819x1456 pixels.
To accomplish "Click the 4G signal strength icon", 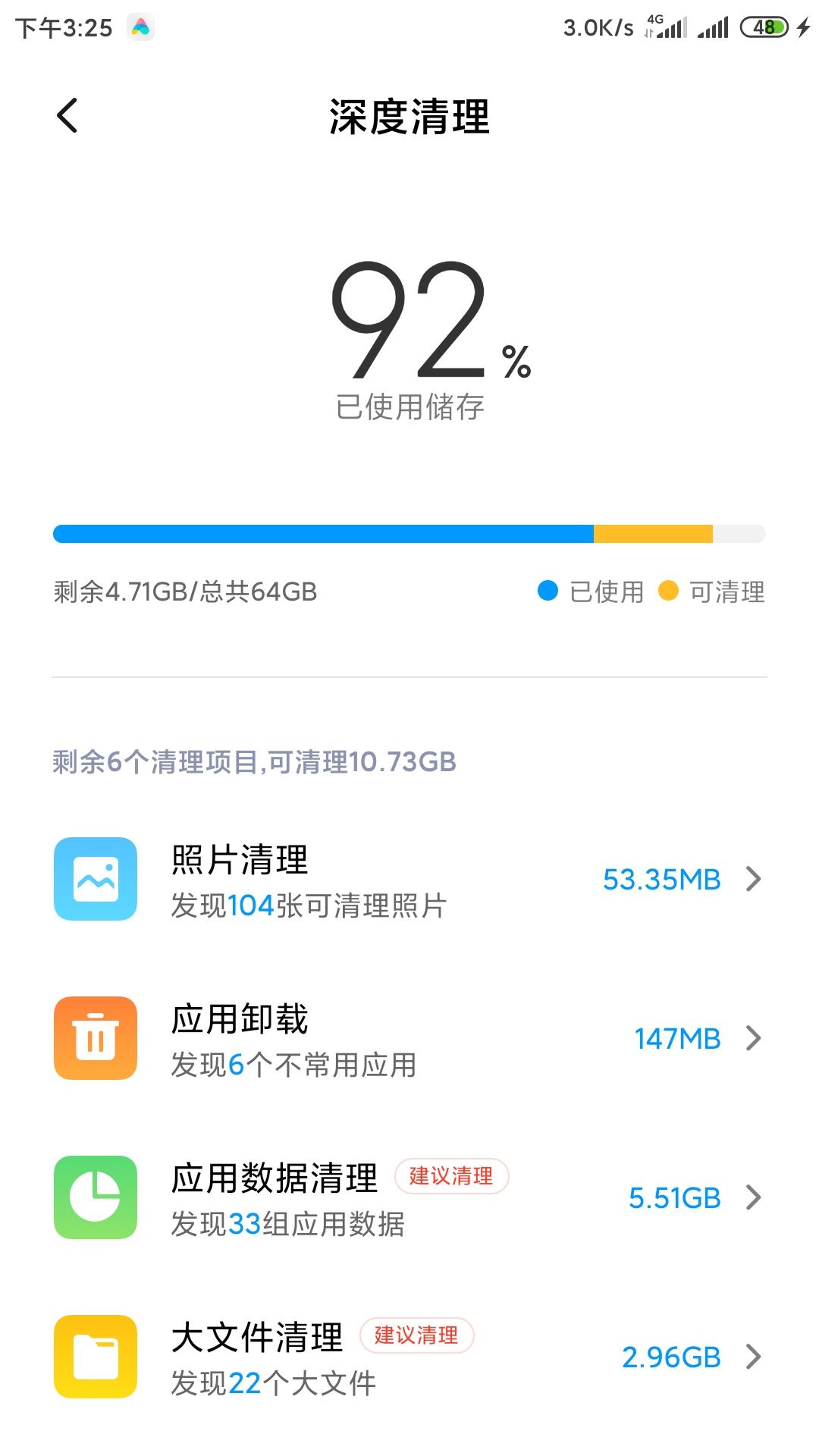I will coord(666,27).
